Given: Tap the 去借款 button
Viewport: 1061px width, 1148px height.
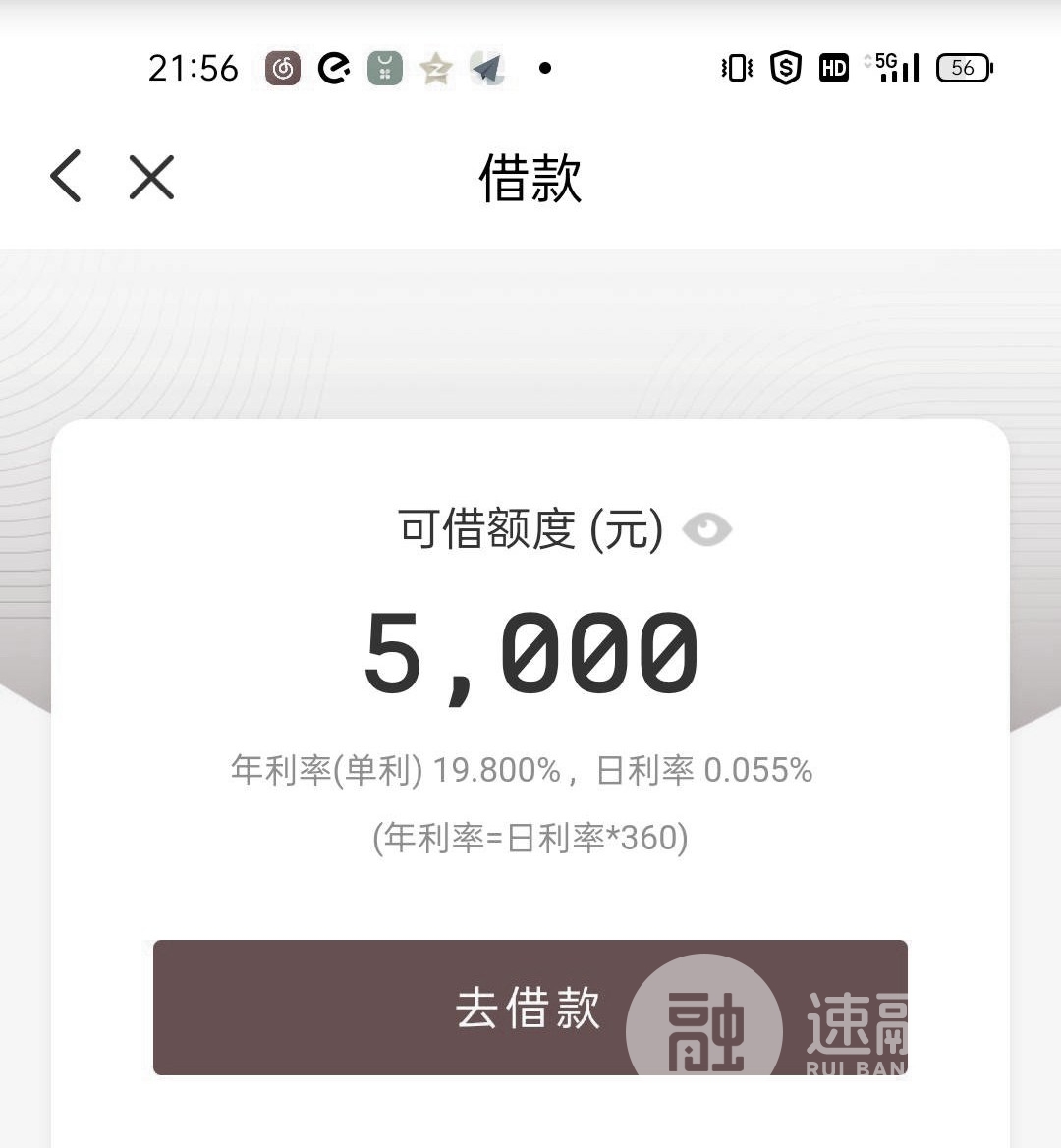Looking at the screenshot, I should pyautogui.click(x=529, y=1008).
